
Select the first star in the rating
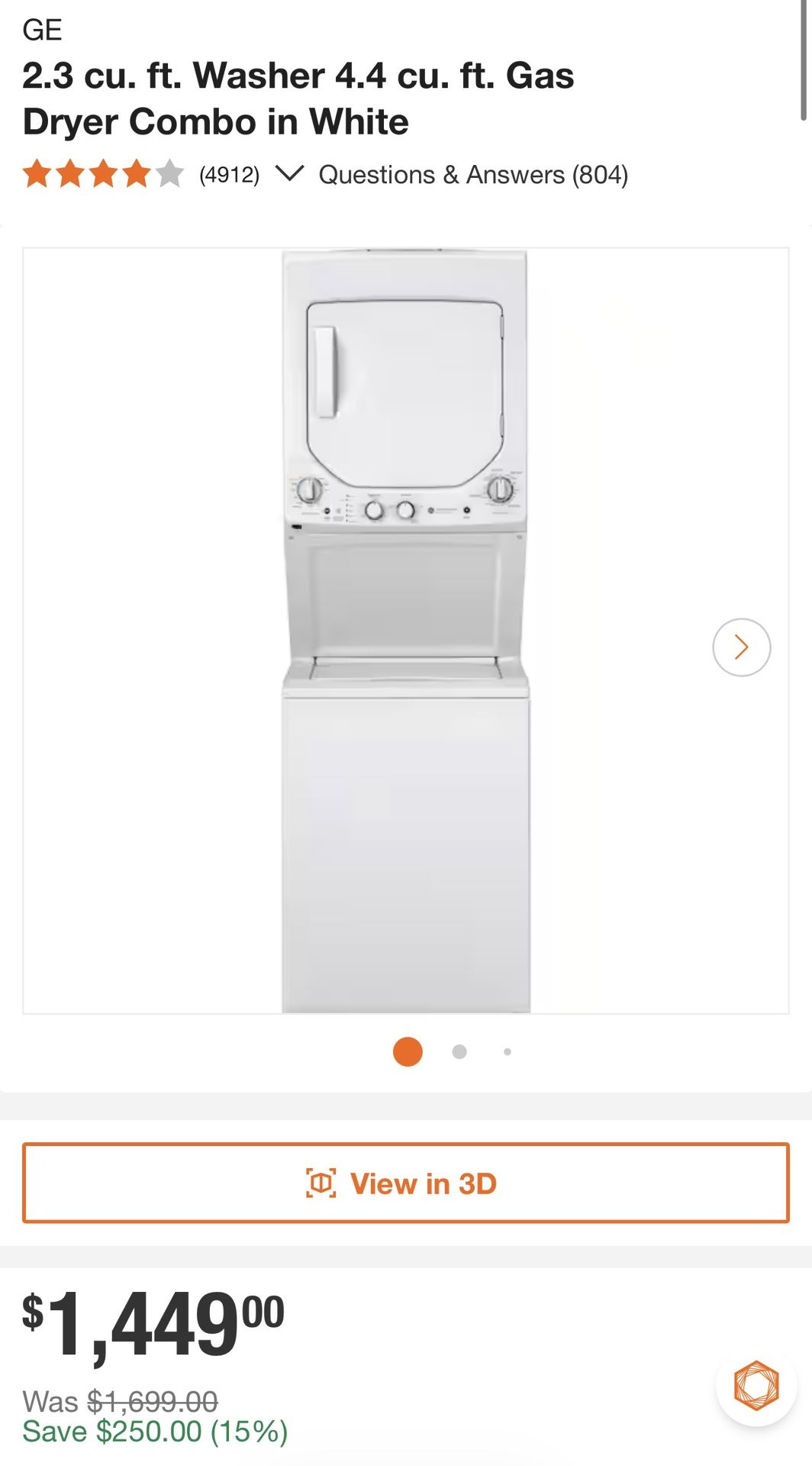pyautogui.click(x=37, y=174)
